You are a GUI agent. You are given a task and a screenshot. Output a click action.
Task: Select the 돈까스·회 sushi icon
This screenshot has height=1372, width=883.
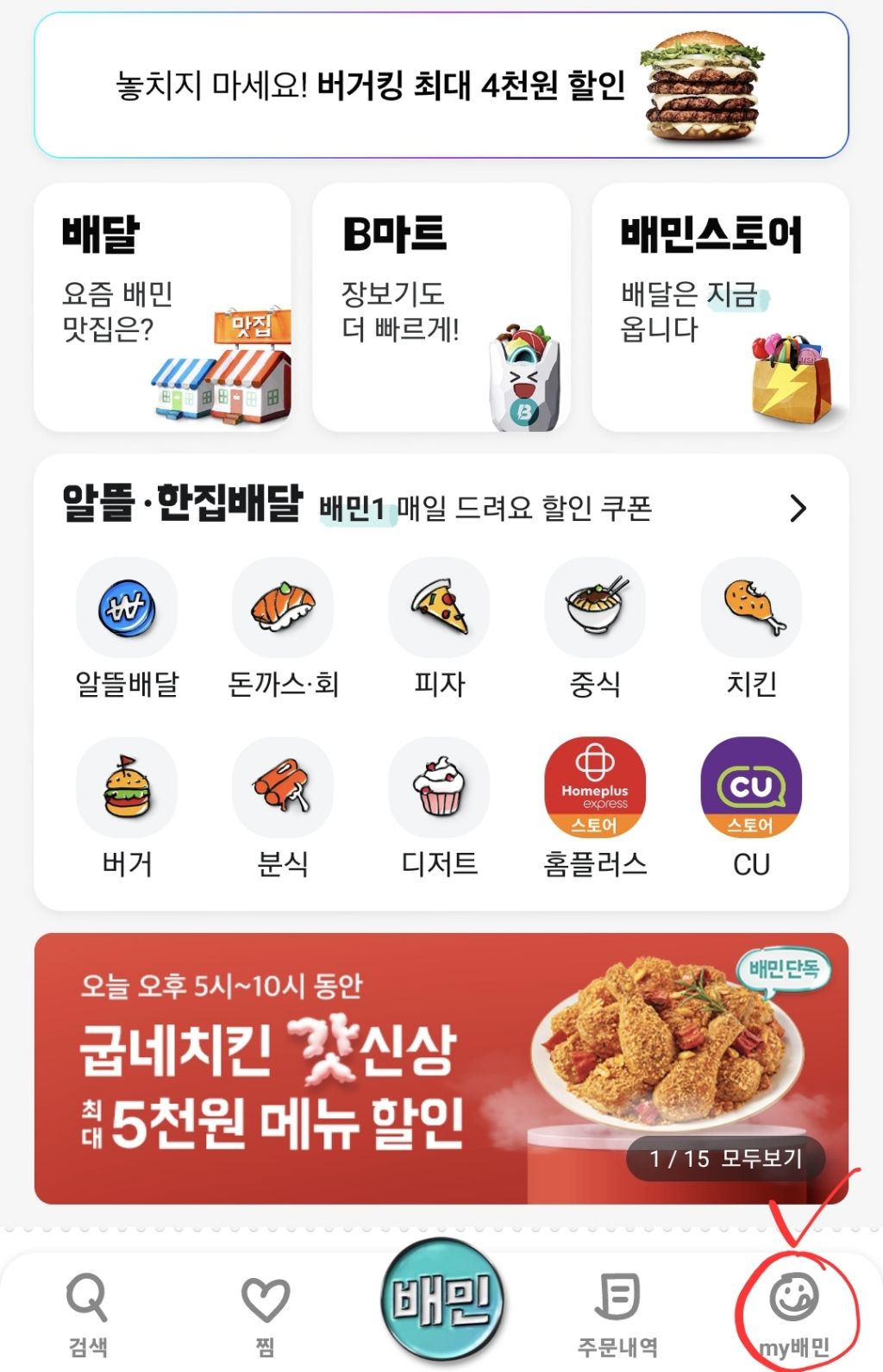coord(283,606)
